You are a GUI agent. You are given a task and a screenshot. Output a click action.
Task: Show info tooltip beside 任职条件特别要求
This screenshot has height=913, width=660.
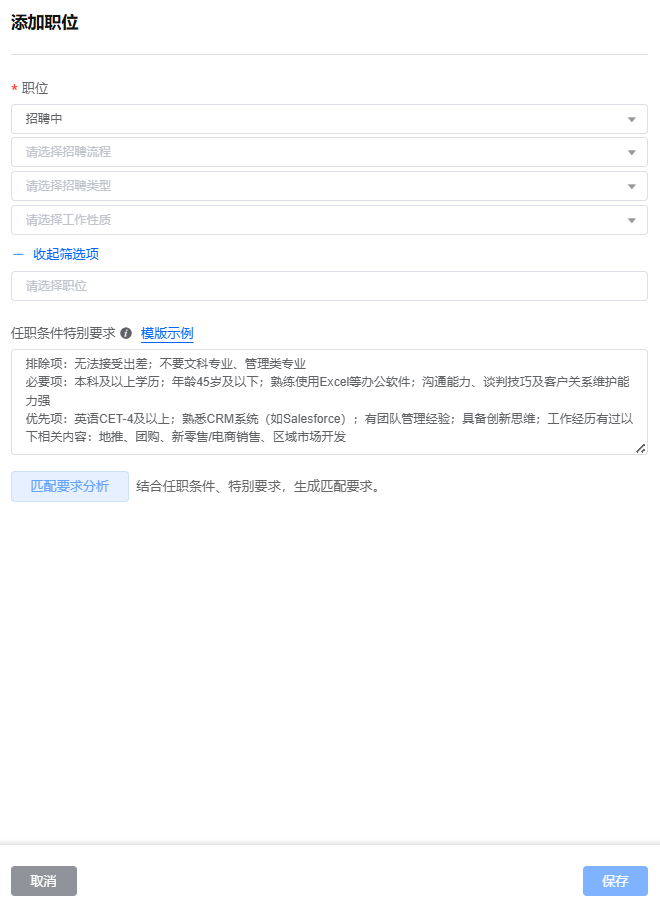pos(126,333)
